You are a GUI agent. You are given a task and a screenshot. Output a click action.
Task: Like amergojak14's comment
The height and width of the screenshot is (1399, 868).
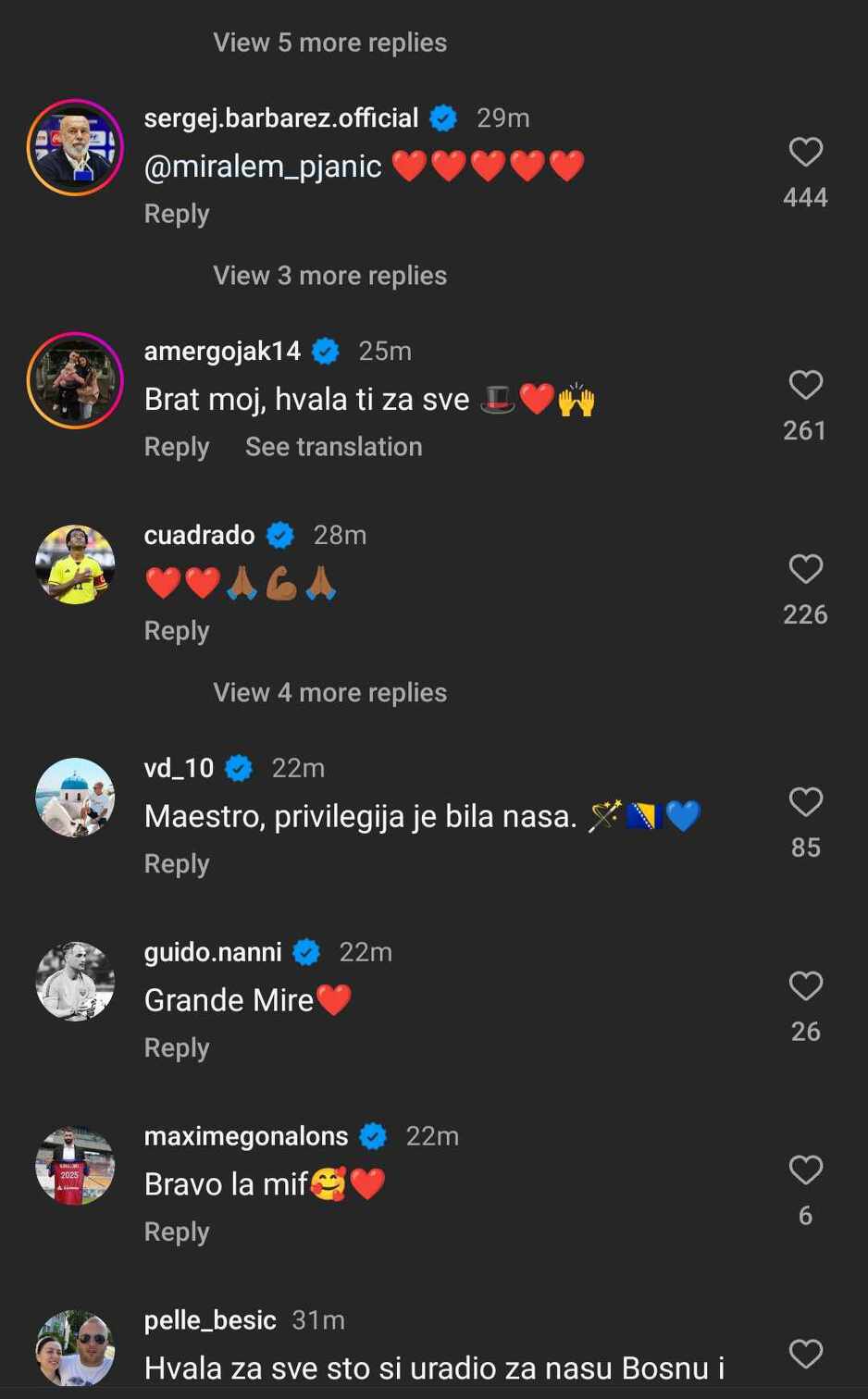[x=805, y=385]
